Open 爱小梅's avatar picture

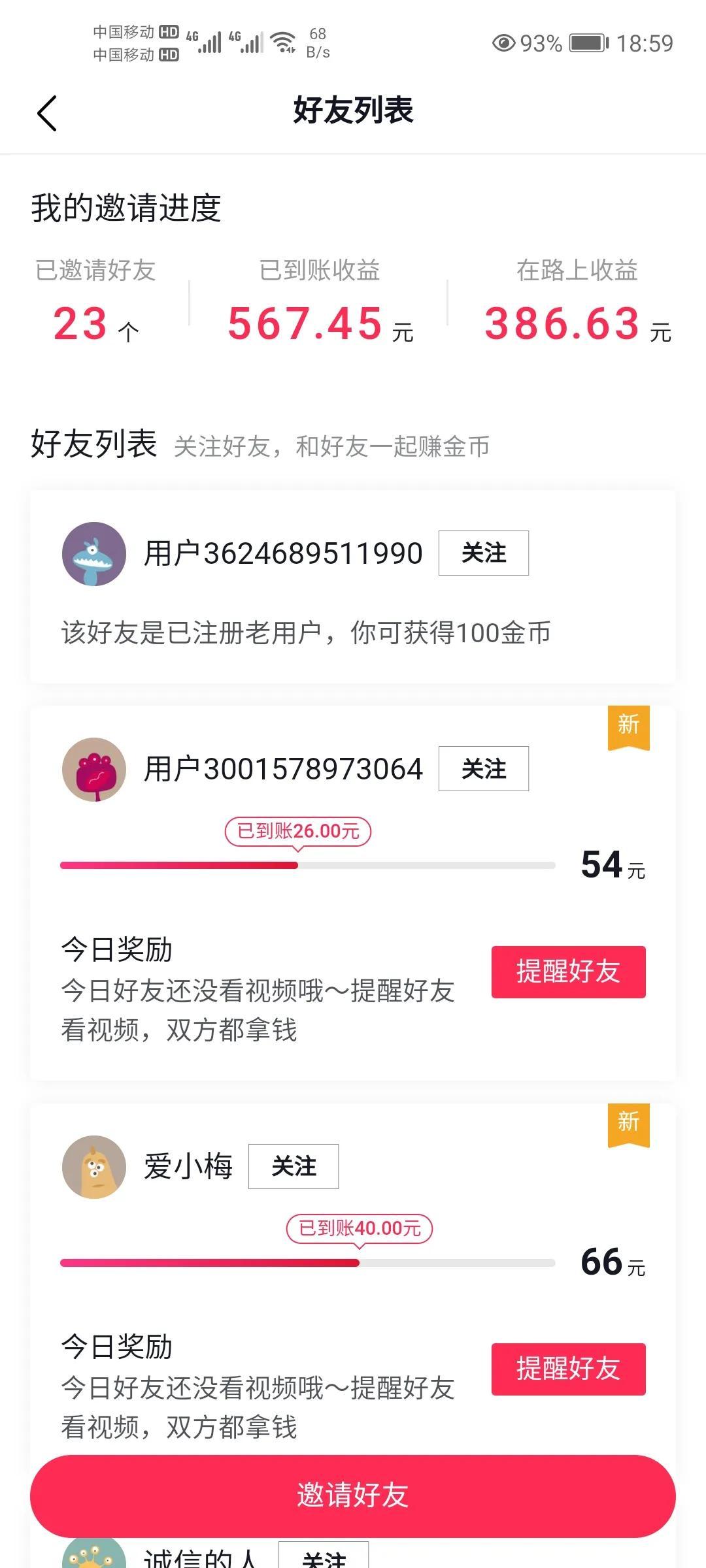tap(94, 1167)
